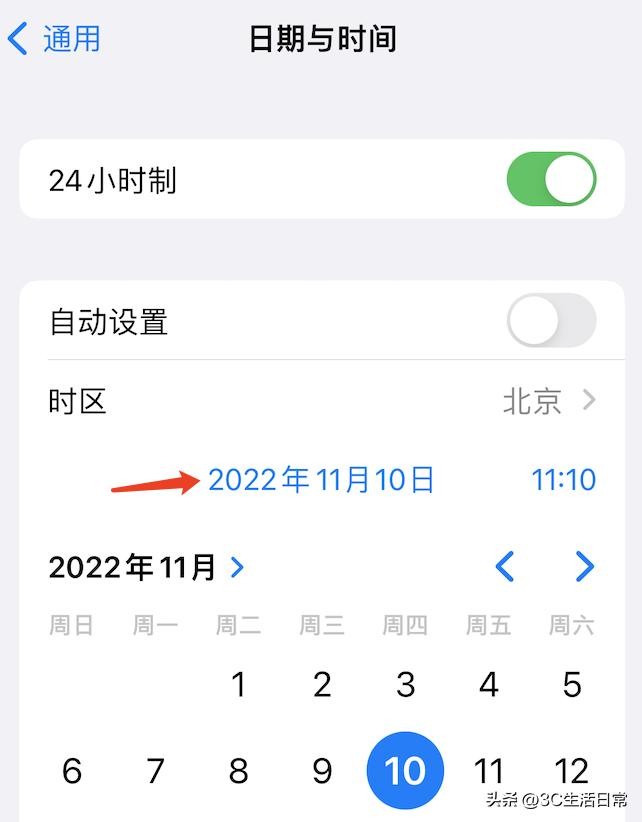Go to the previous month
642x822 pixels.
click(505, 567)
